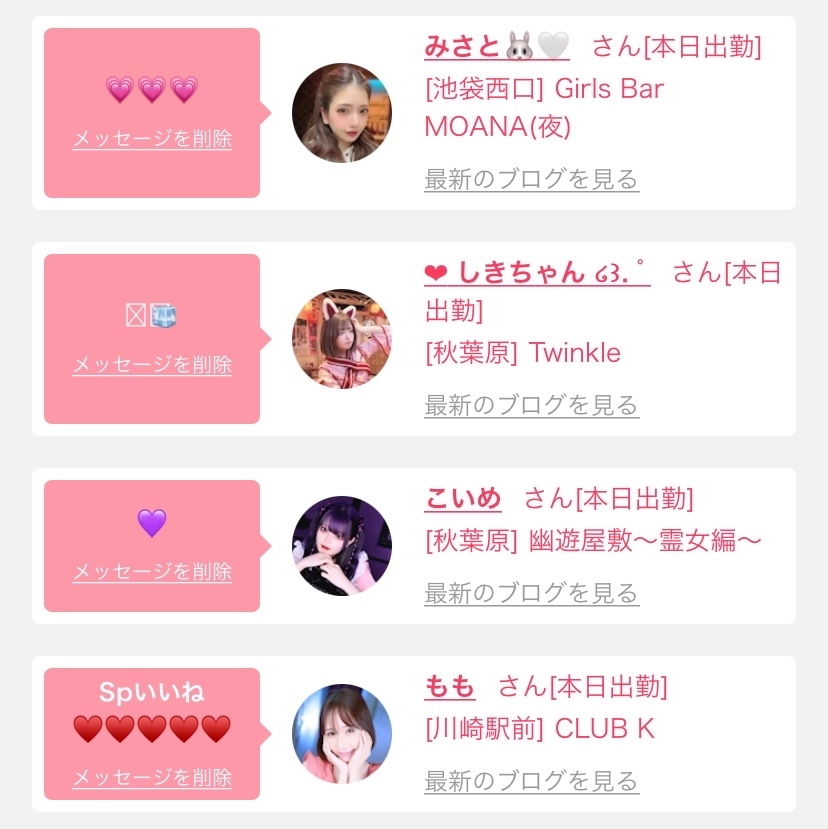Image resolution: width=828 pixels, height=829 pixels.
Task: Tap こいめ's profile photo
Action: [342, 546]
